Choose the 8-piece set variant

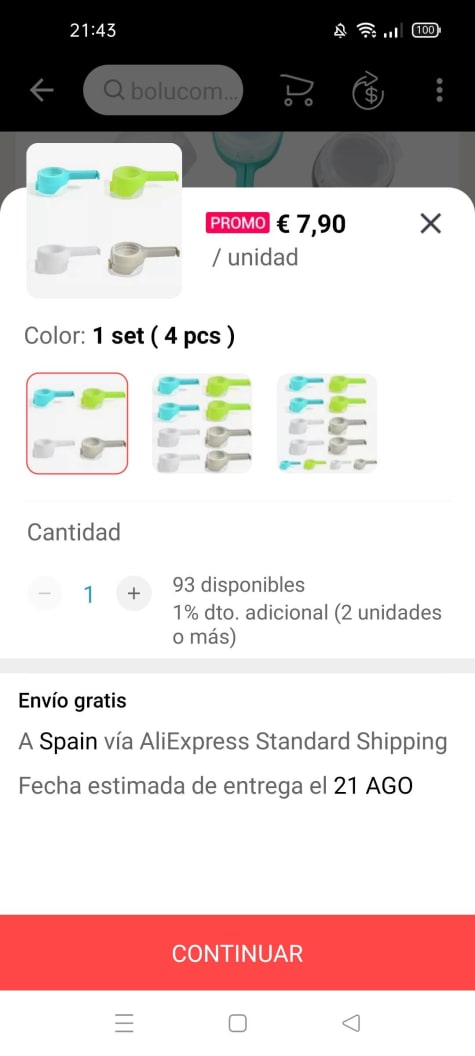tap(202, 424)
